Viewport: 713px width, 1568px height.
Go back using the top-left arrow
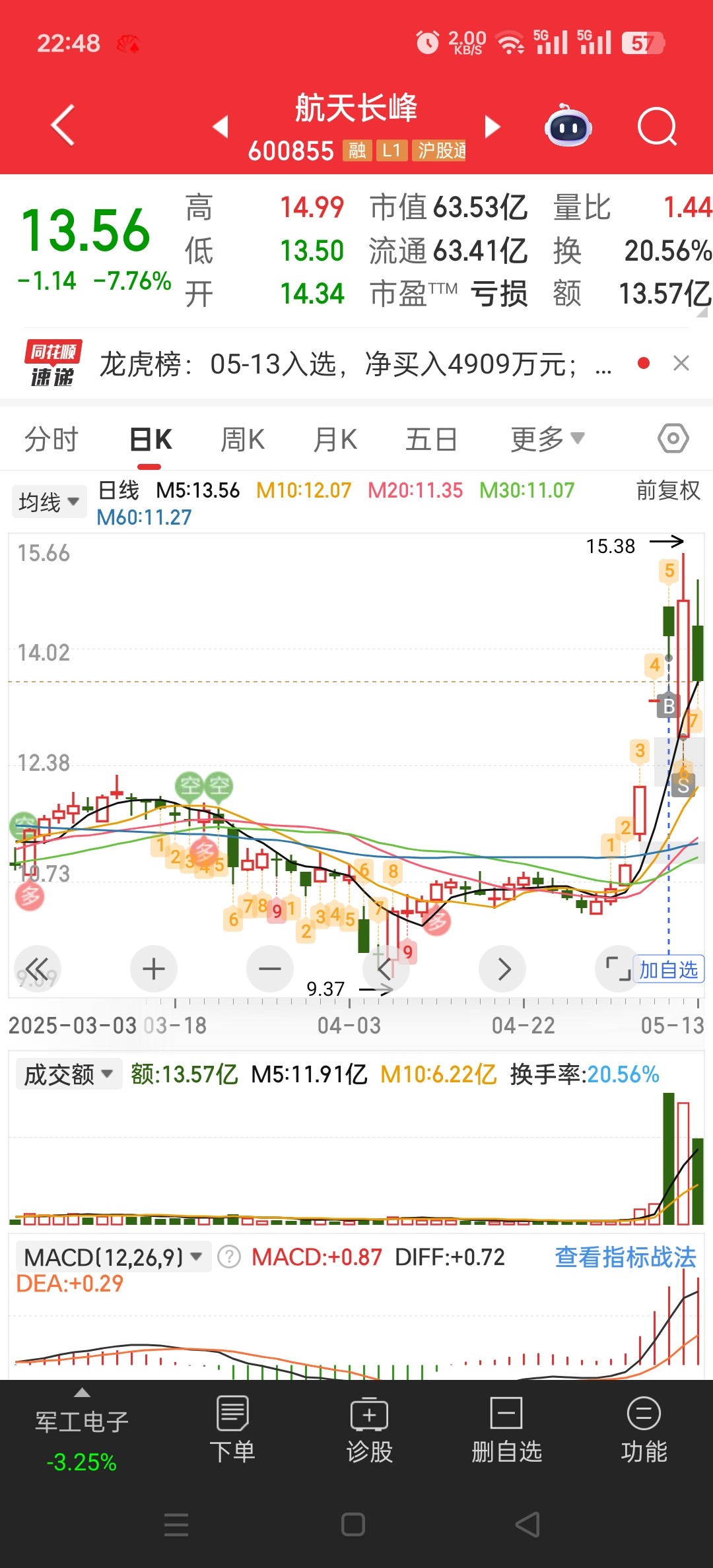point(63,125)
